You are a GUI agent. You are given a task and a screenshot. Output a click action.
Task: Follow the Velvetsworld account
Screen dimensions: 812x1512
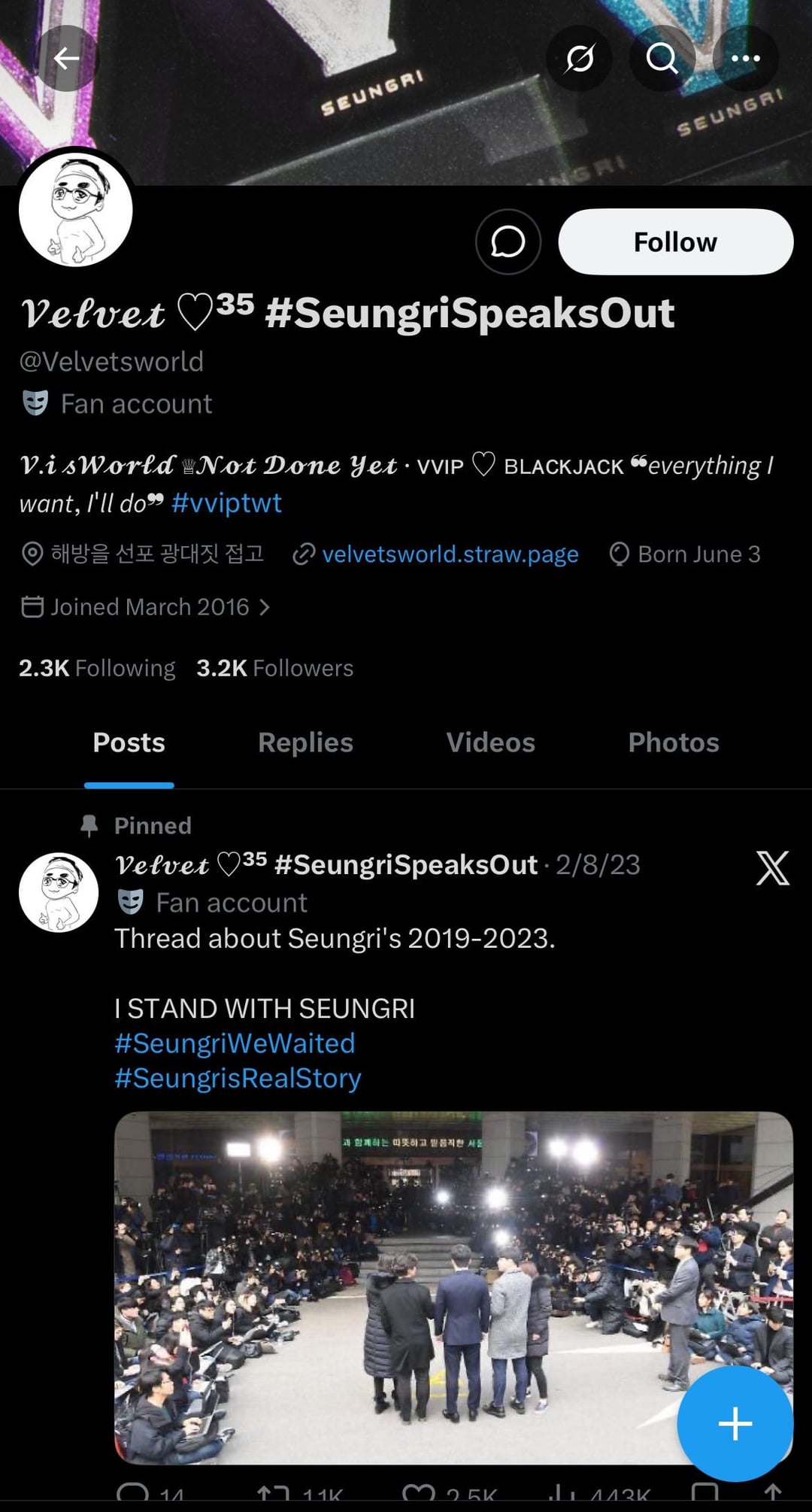[675, 242]
